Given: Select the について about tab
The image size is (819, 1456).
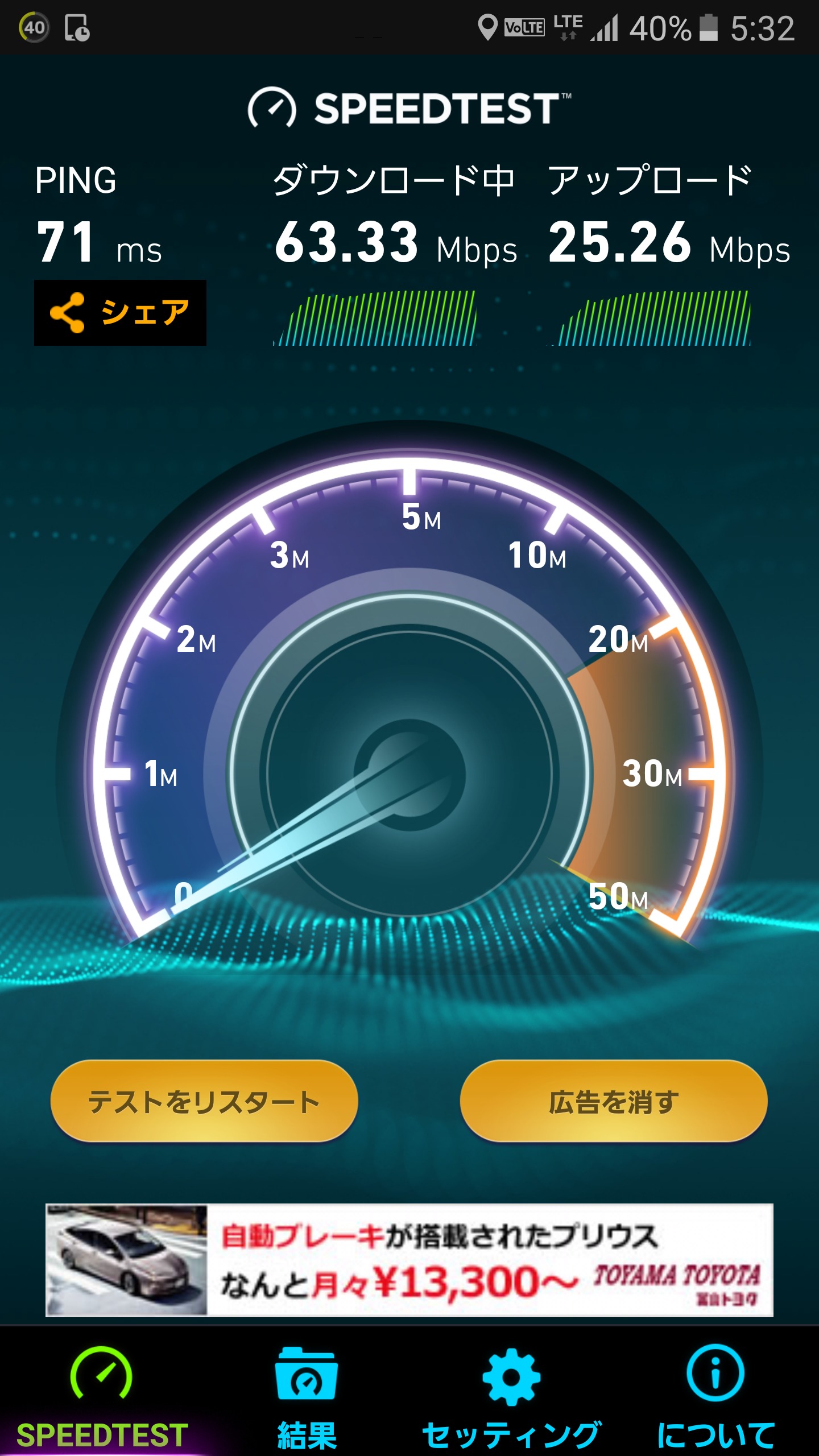Looking at the screenshot, I should pos(715,1393).
